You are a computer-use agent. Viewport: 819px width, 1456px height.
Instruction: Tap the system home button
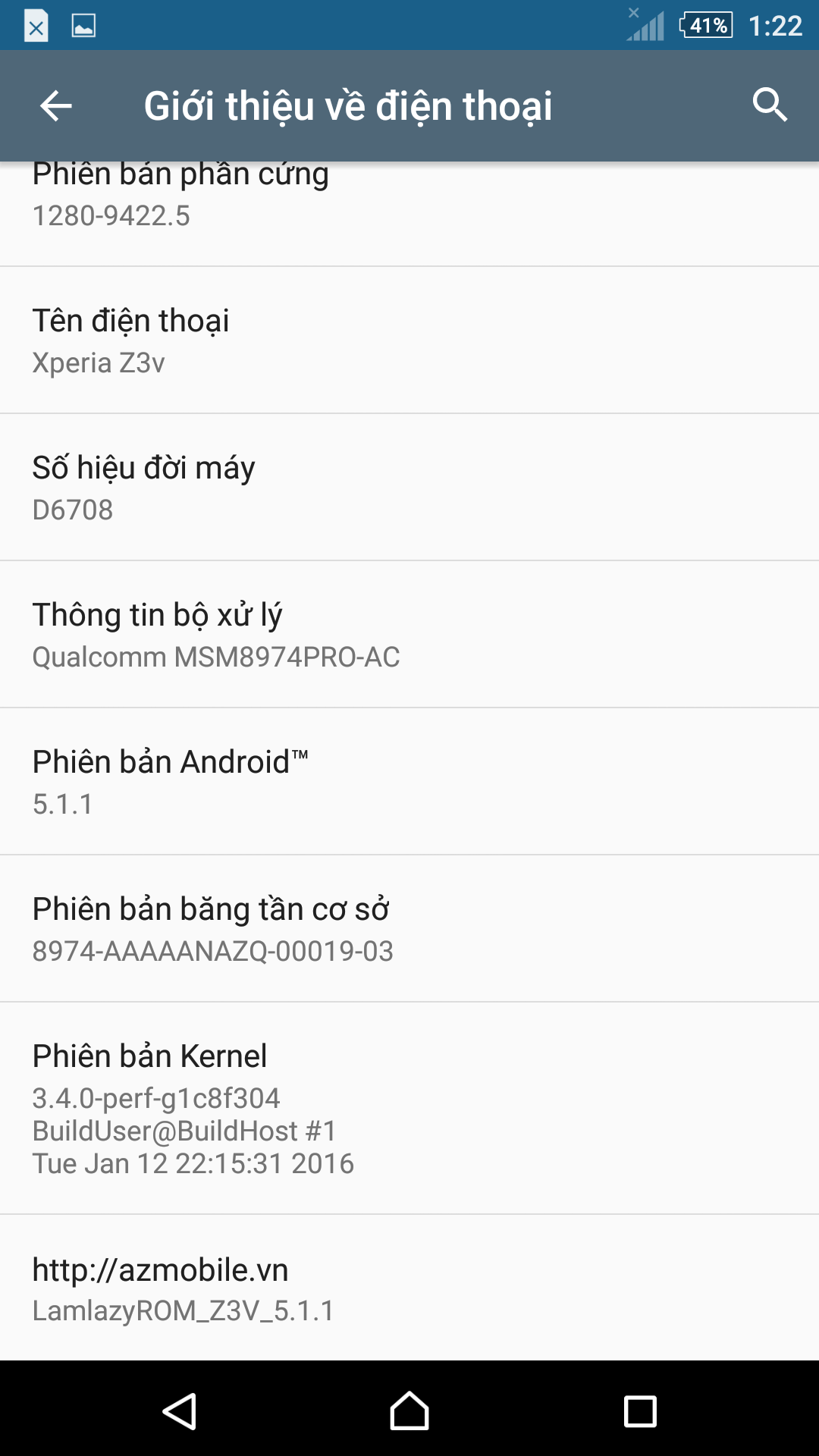(x=409, y=1411)
